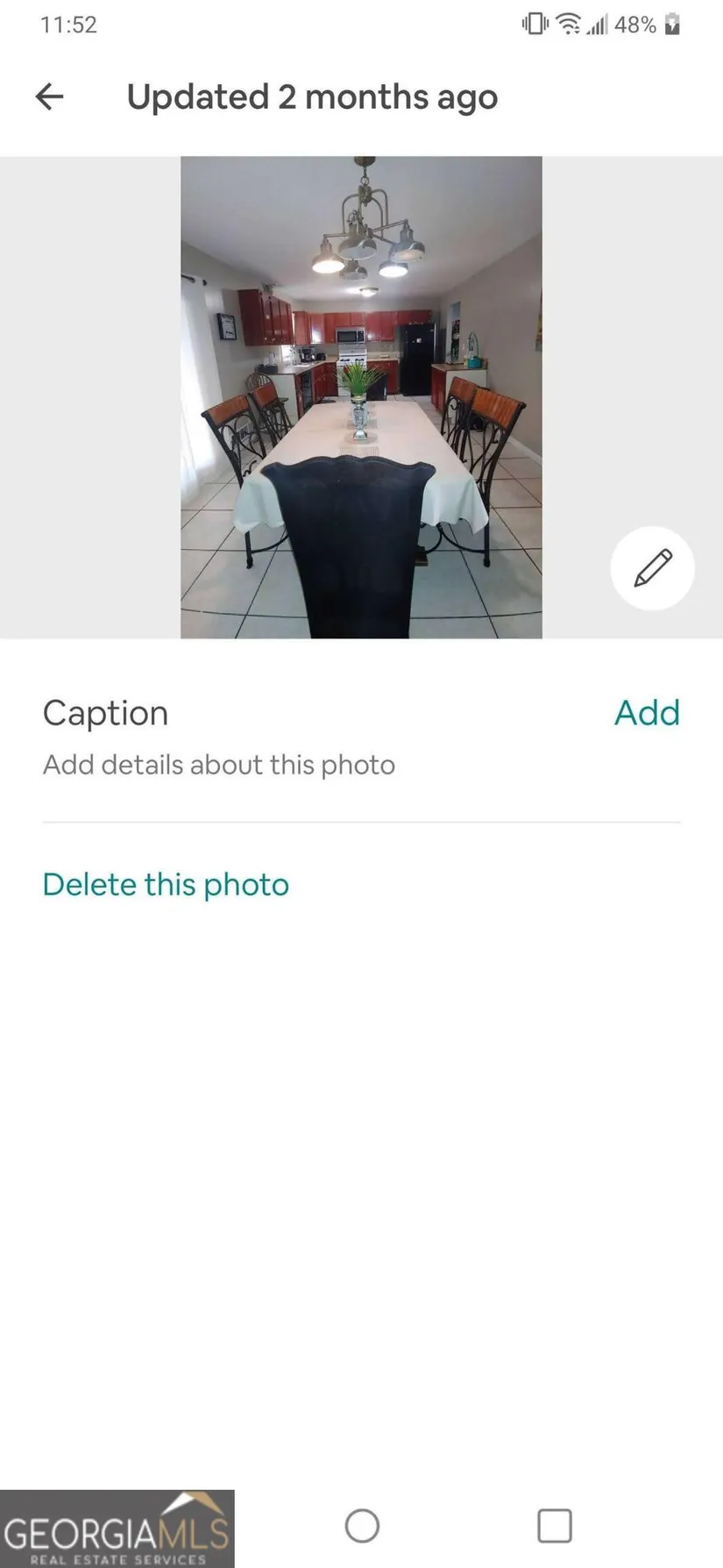Go to the system home screen
This screenshot has height=1568, width=723.
click(x=362, y=1526)
